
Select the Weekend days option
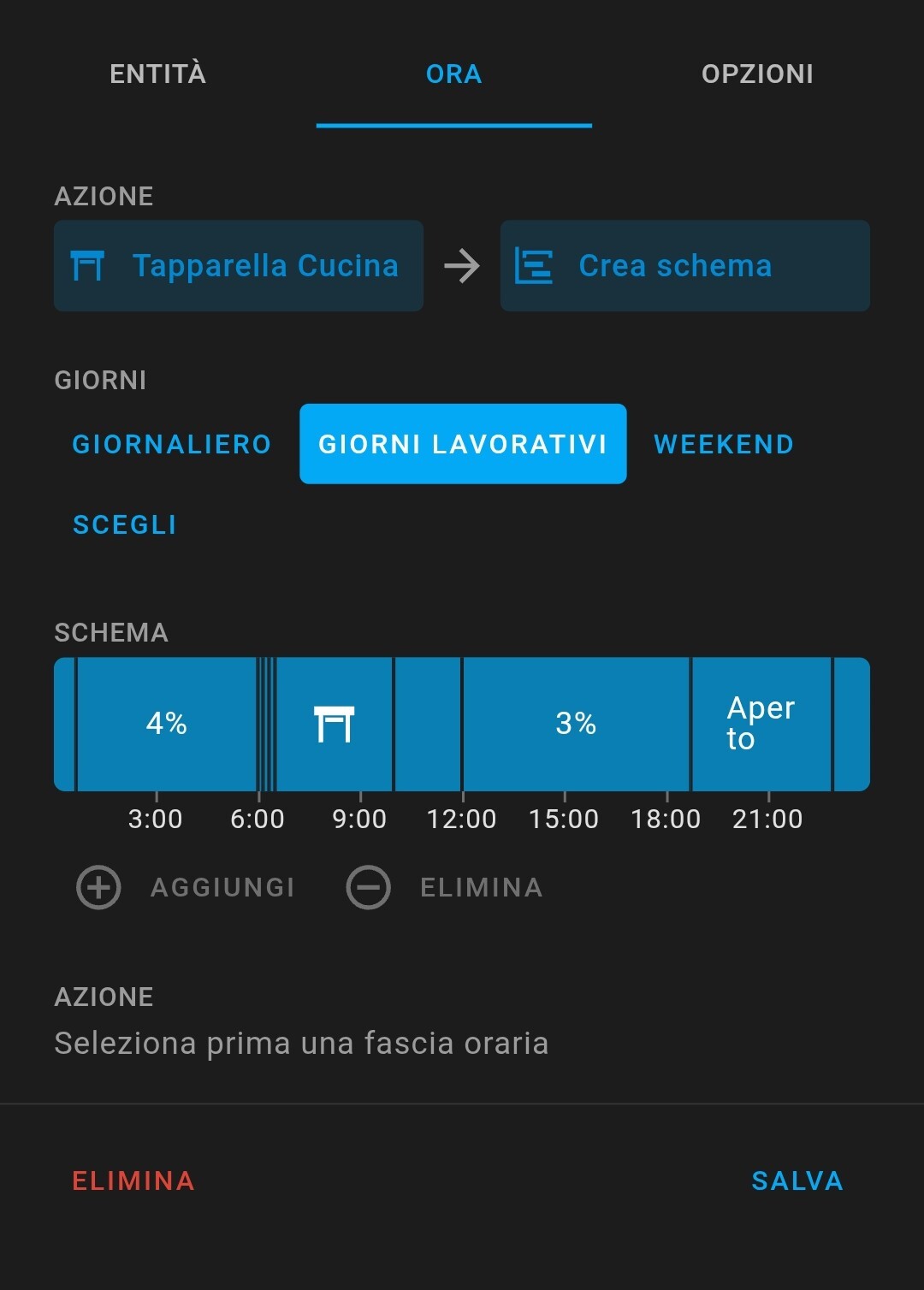[x=724, y=444]
